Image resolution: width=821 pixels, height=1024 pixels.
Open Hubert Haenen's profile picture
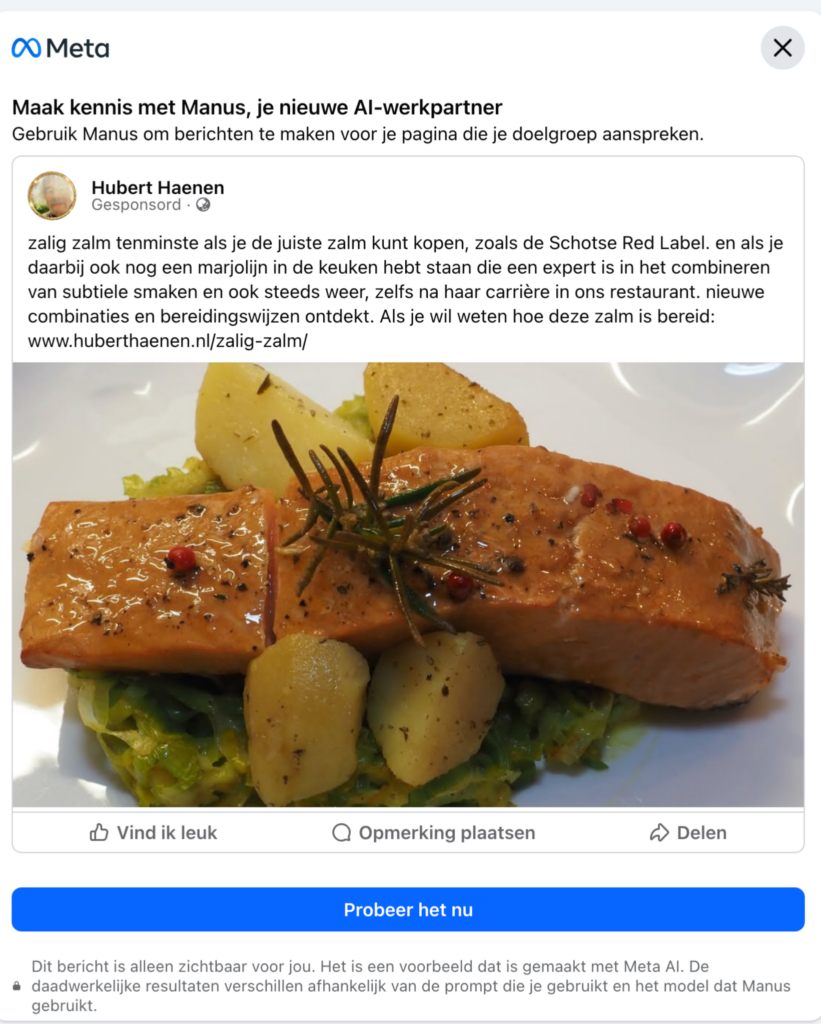(x=52, y=195)
